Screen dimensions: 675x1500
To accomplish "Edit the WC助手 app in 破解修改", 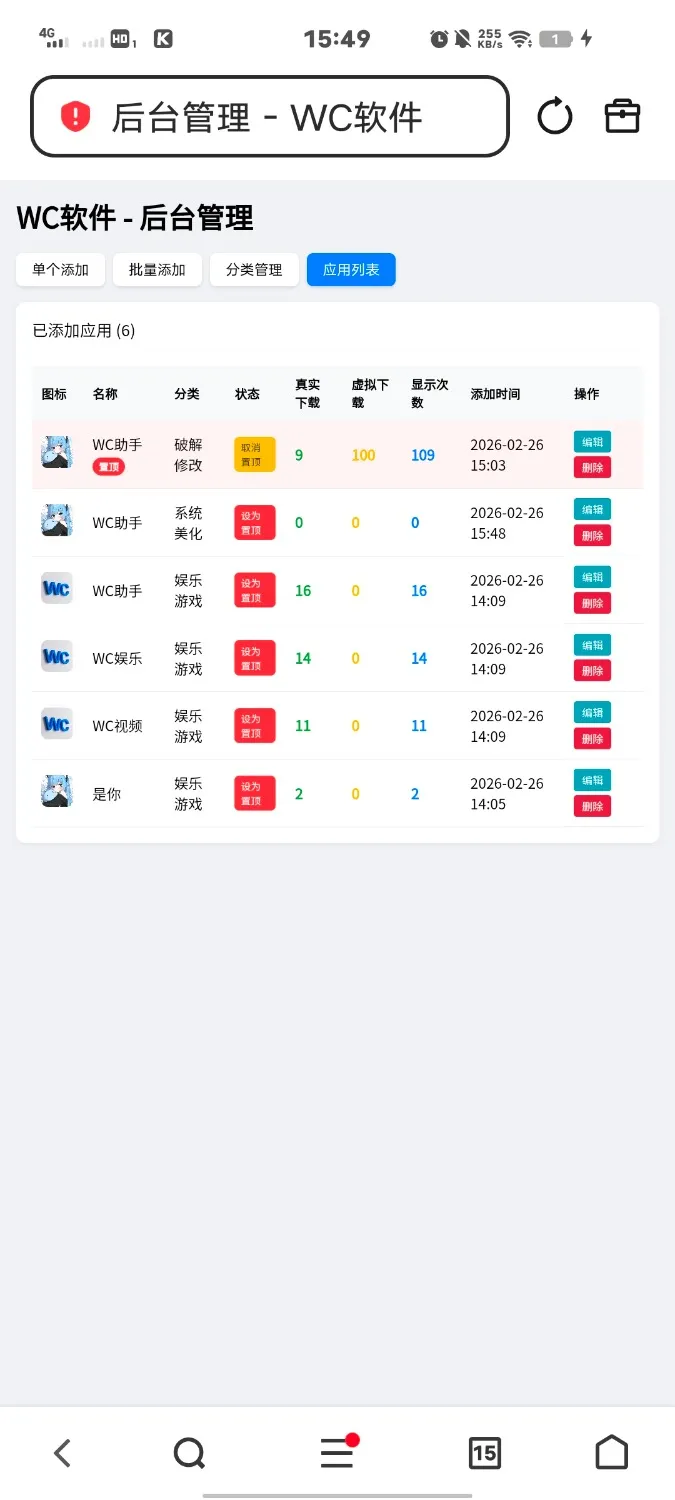I will [x=592, y=442].
